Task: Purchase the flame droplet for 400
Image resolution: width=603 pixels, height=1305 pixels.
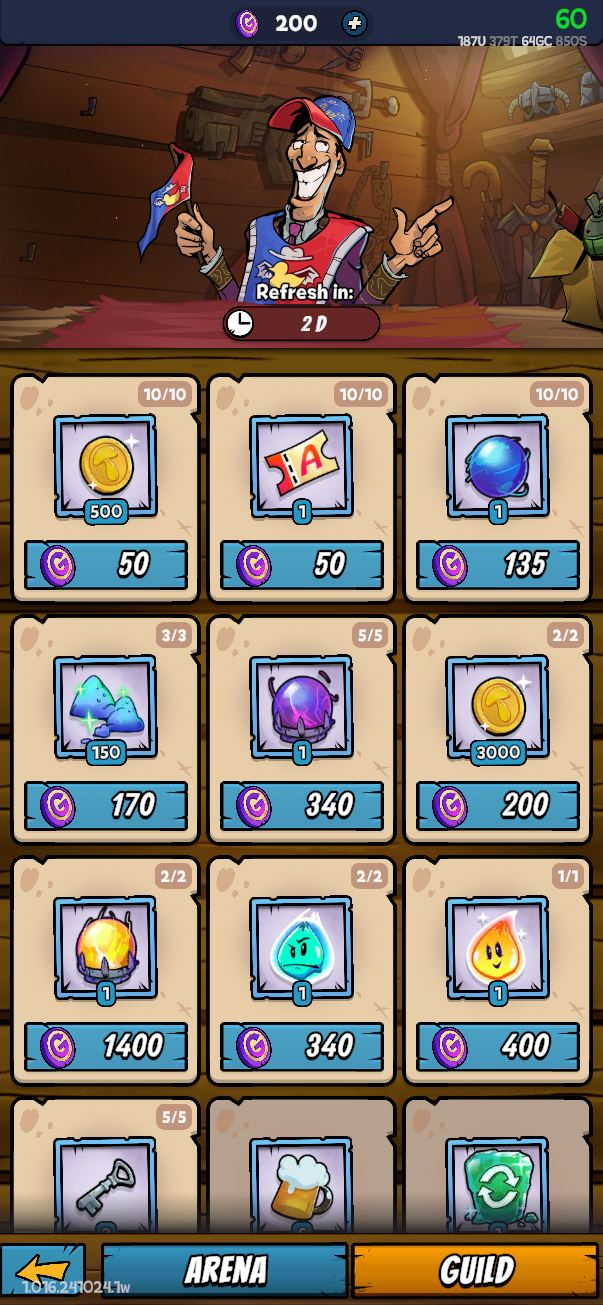Action: tap(497, 1046)
